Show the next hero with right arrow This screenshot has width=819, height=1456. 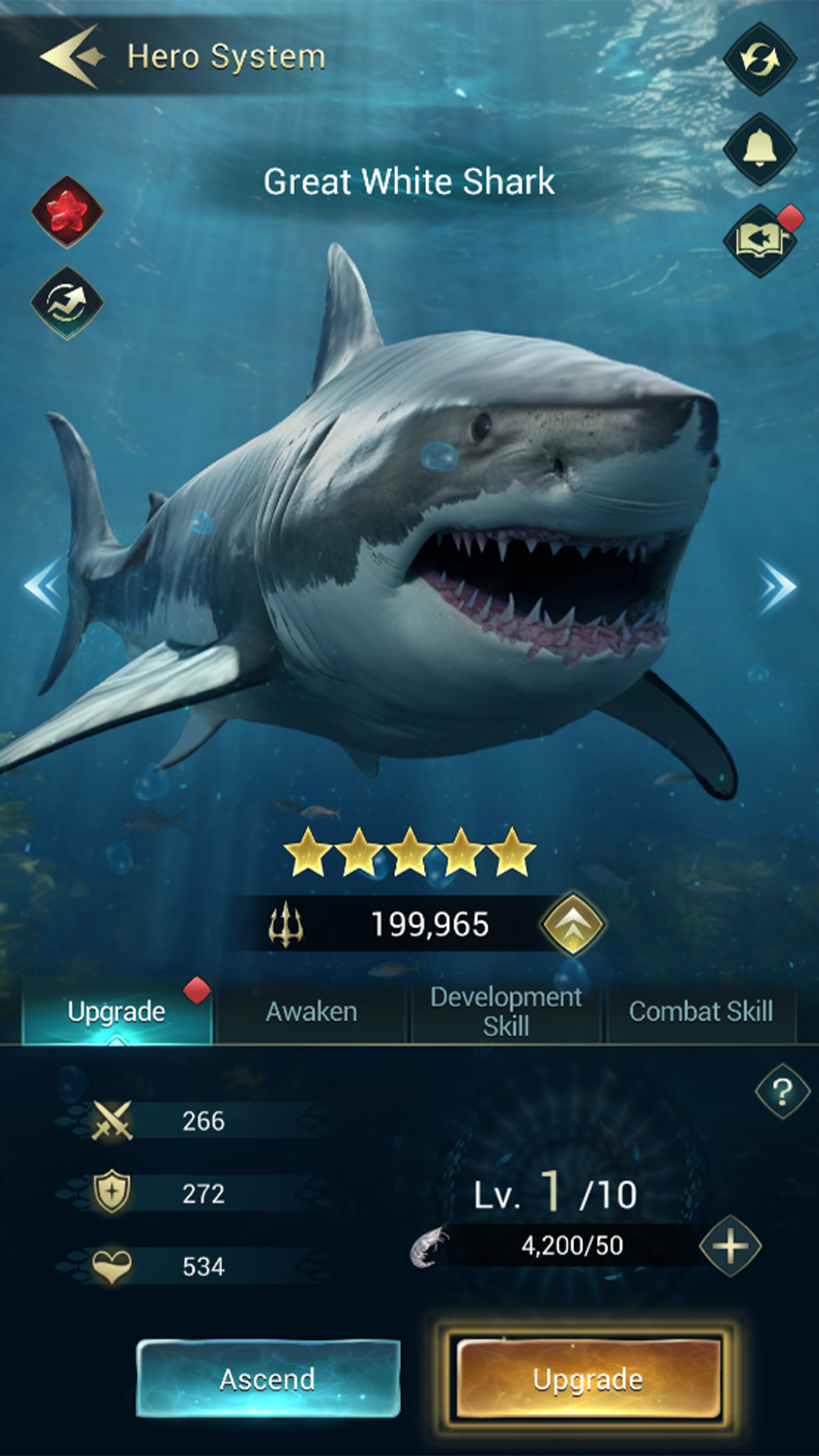(x=777, y=585)
